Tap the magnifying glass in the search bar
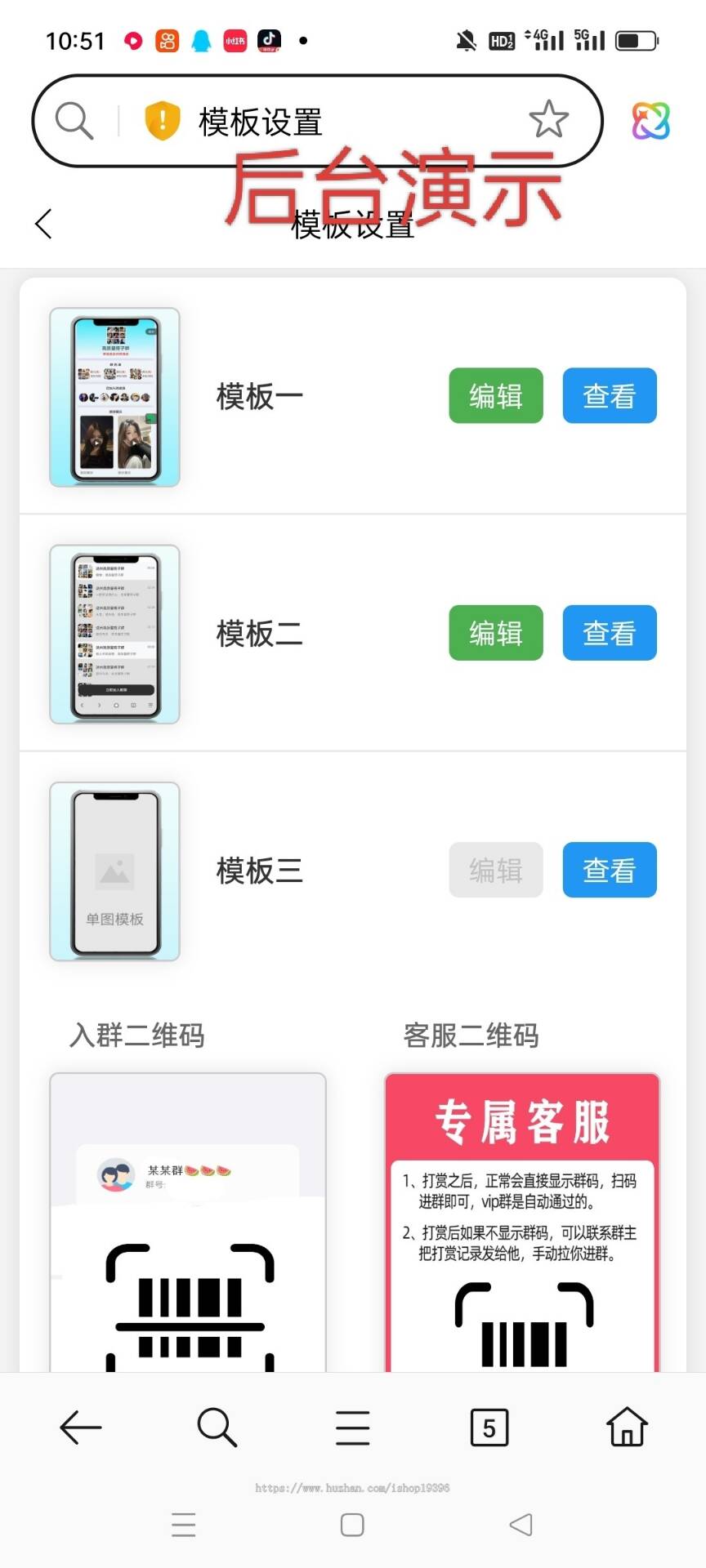706x1568 pixels. tap(74, 120)
